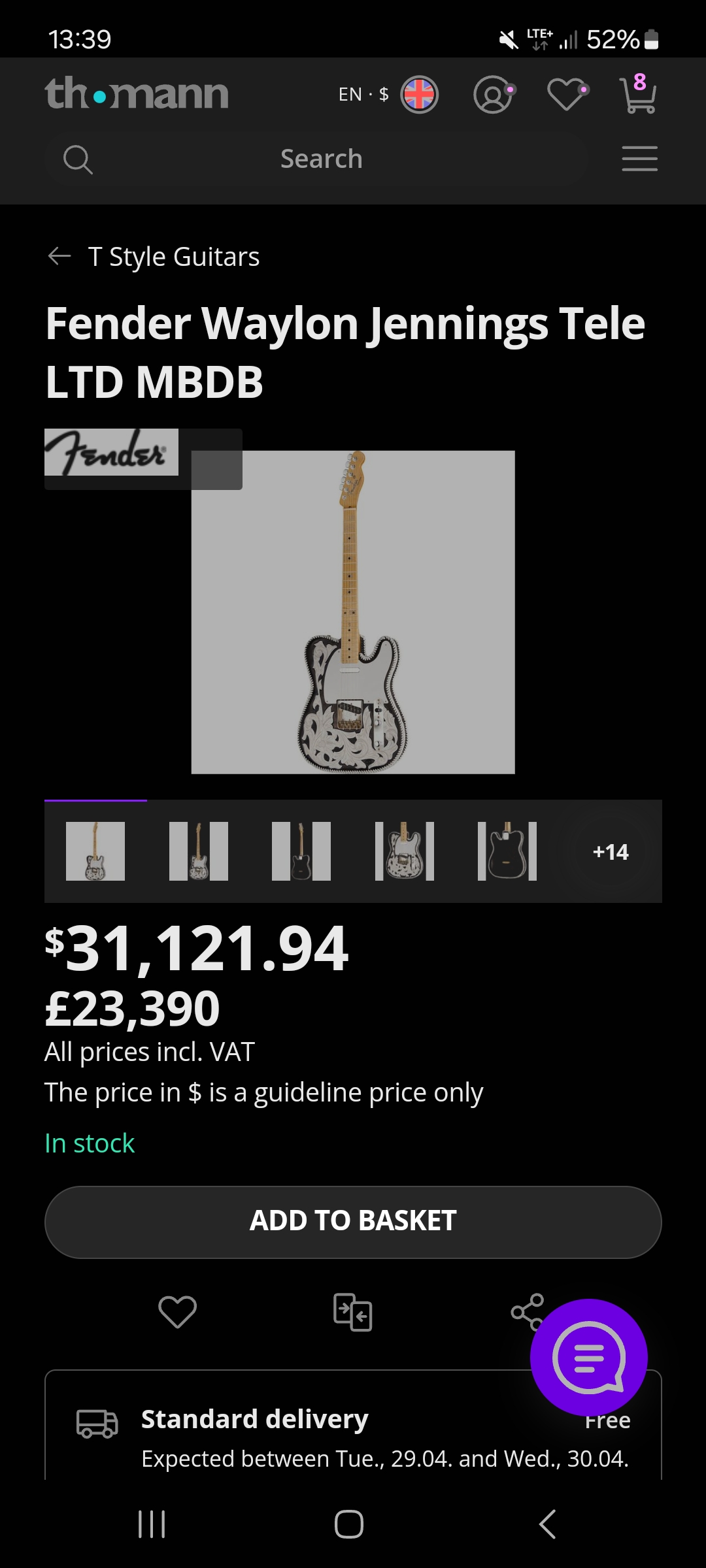The height and width of the screenshot is (1568, 706).
Task: Open the hamburger menu
Action: click(639, 159)
